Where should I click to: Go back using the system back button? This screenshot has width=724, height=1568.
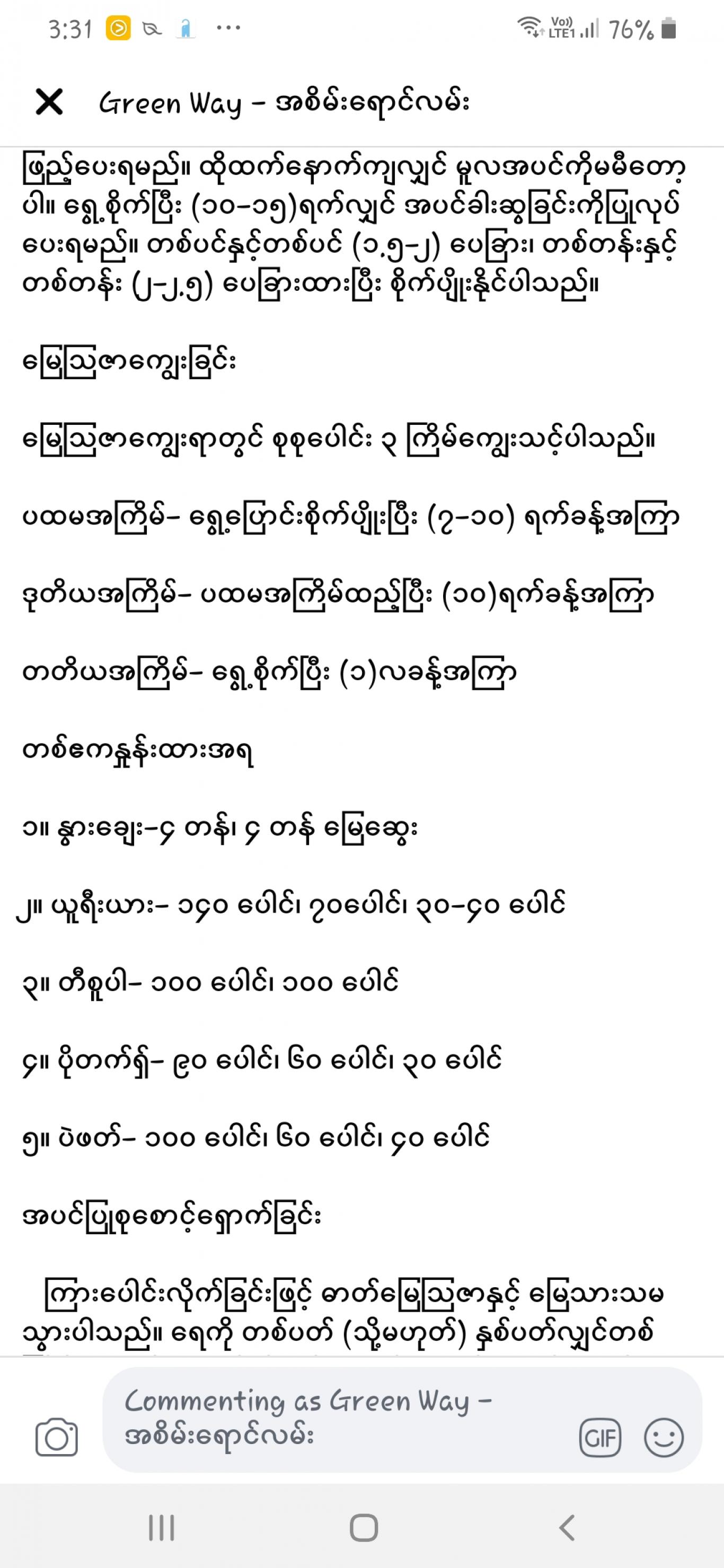click(x=566, y=1527)
